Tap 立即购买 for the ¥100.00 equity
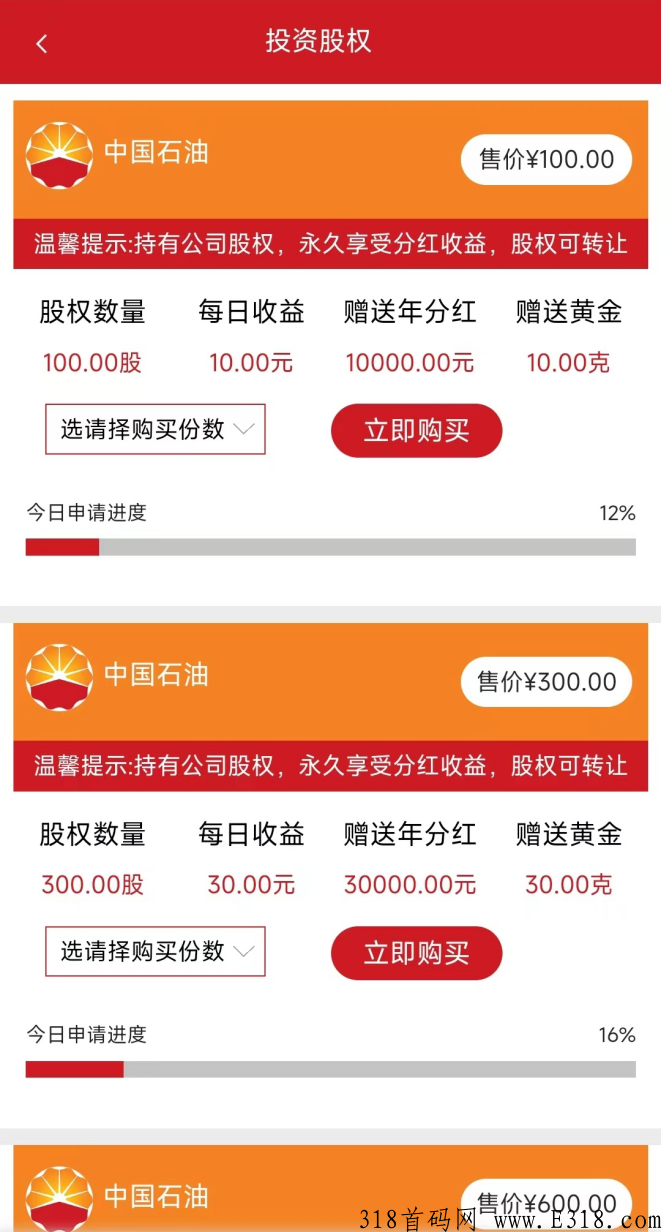The width and height of the screenshot is (662, 1232). pos(416,431)
